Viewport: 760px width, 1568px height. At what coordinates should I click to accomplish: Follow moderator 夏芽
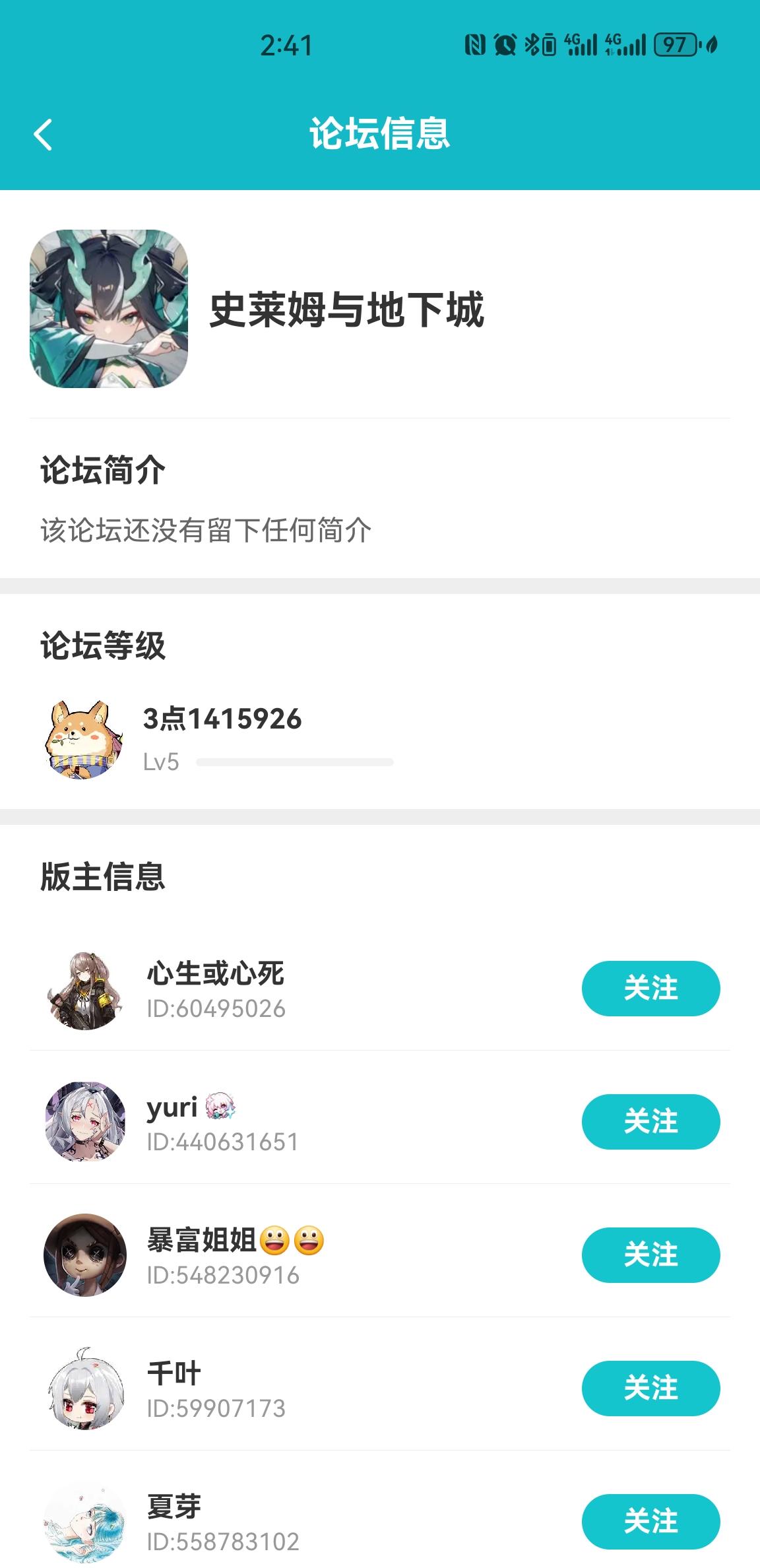tap(650, 1521)
